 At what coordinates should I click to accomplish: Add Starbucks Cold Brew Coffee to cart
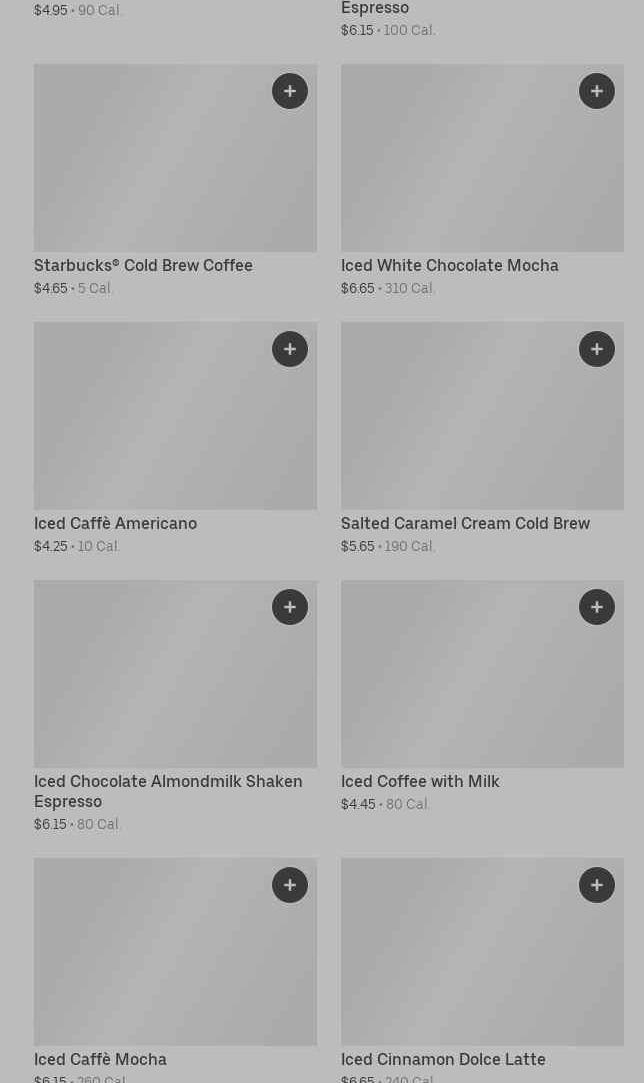coord(290,91)
